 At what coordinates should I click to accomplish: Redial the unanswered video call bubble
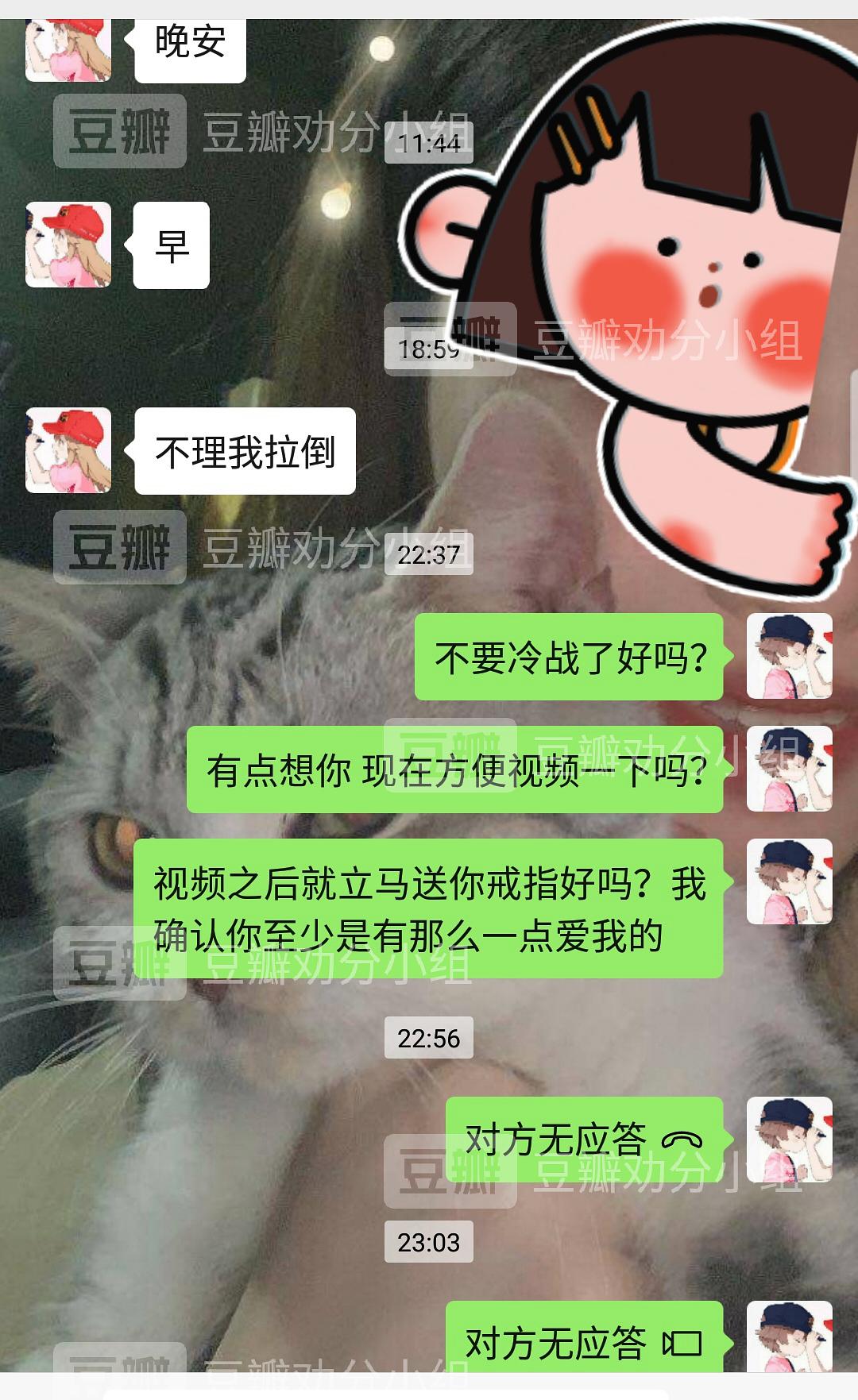(x=584, y=1344)
